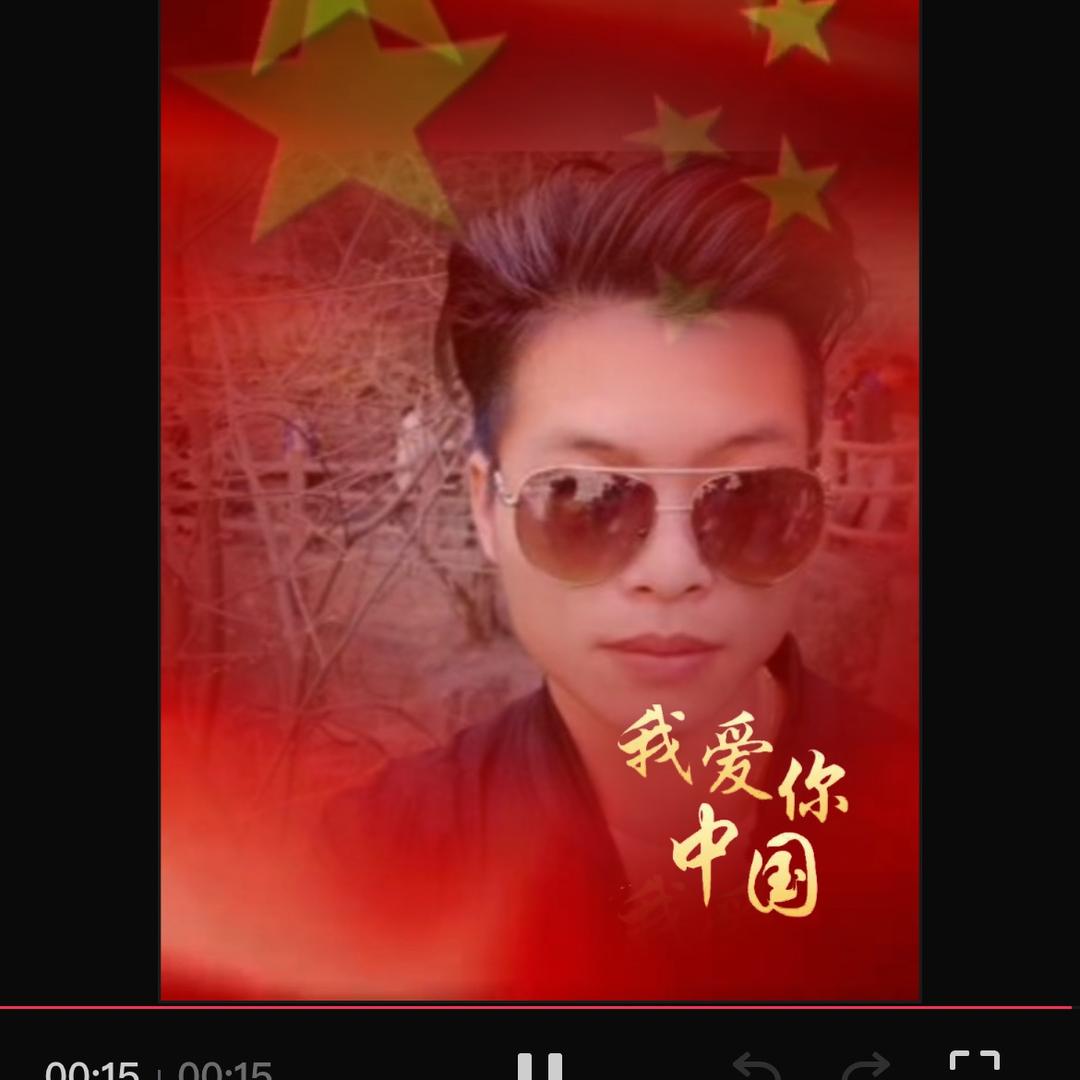This screenshot has height=1080, width=1080.
Task: Expand the video to fullscreen
Action: 974,1066
